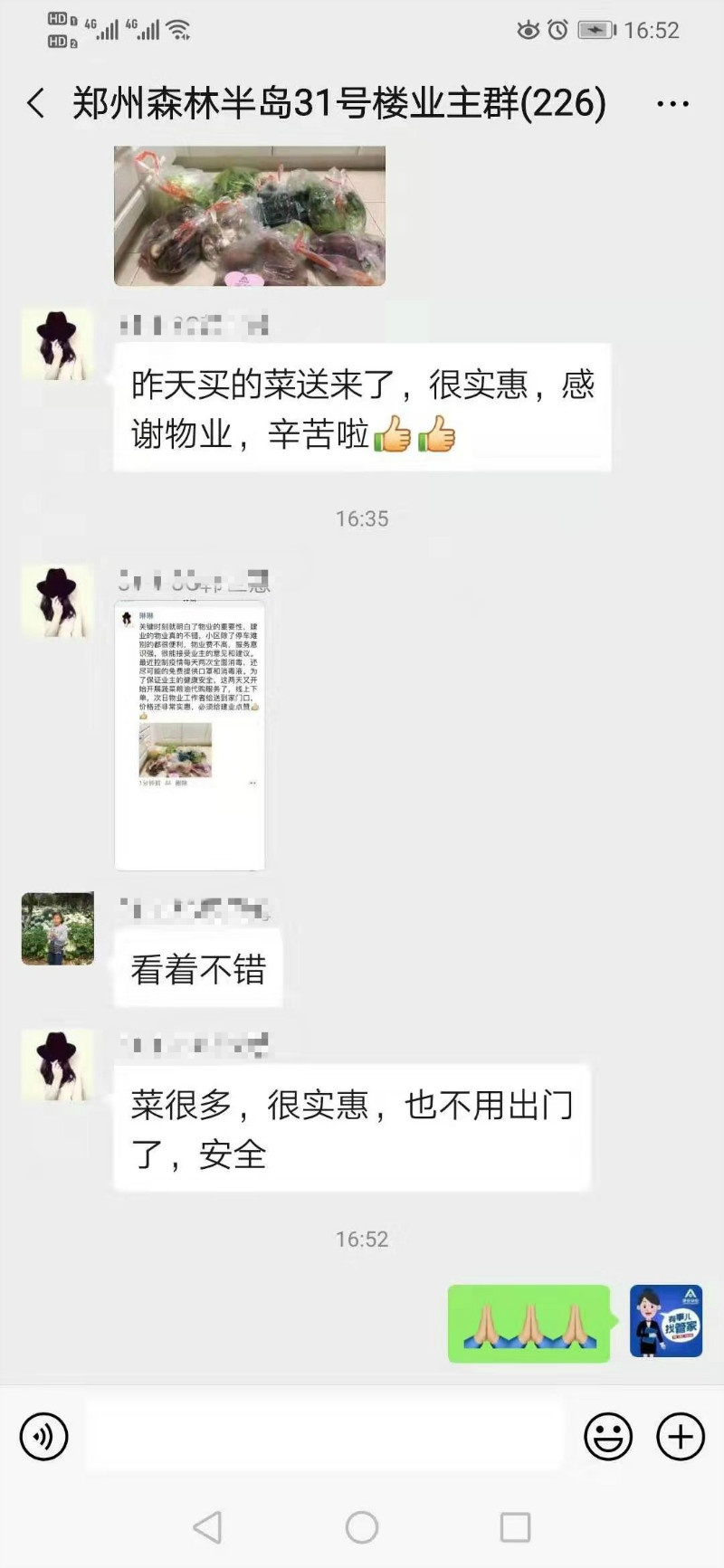Open own profile via the 找管家 avatar
Image resolution: width=724 pixels, height=1568 pixels.
click(x=666, y=1321)
